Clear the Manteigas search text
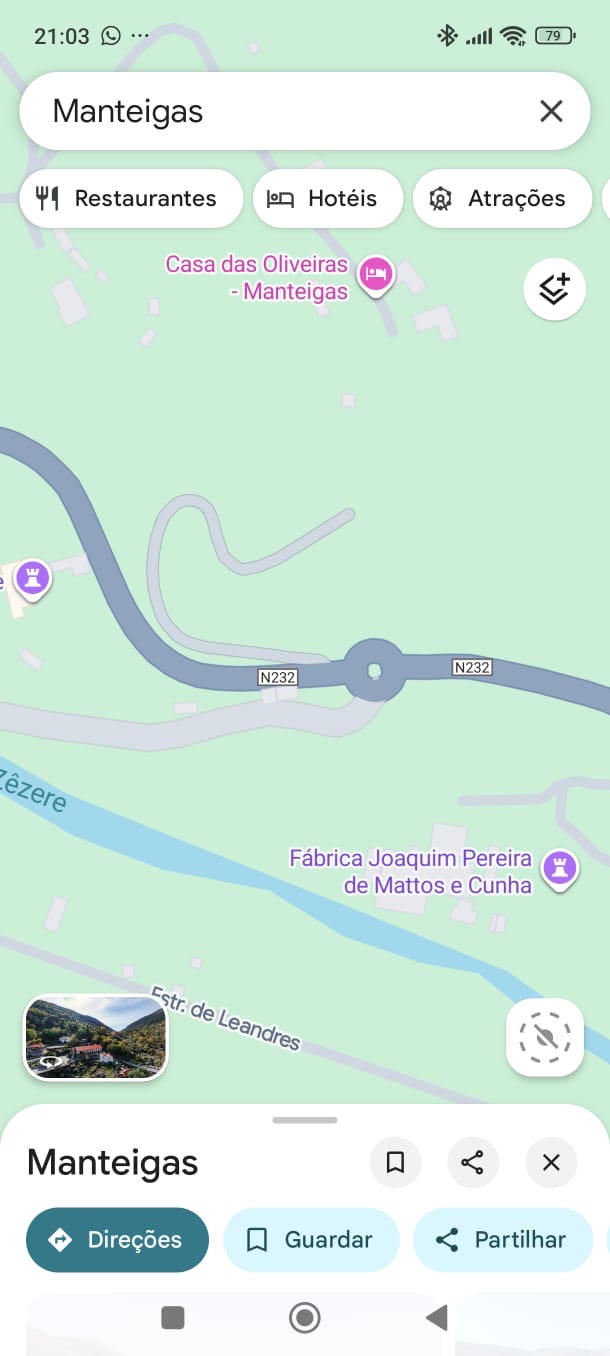Image resolution: width=610 pixels, height=1356 pixels. (551, 111)
